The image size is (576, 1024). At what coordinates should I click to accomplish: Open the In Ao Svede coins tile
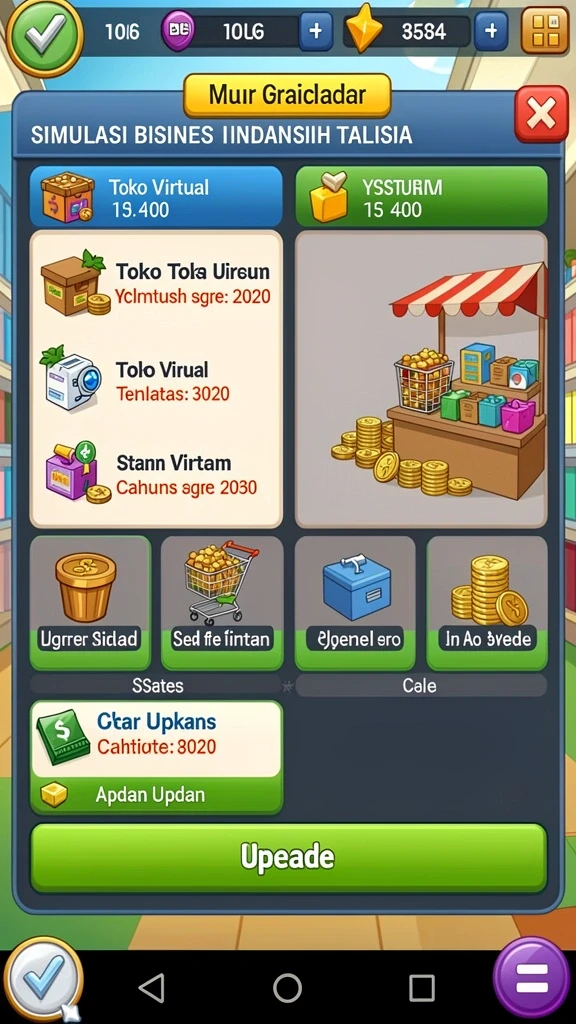click(x=487, y=603)
